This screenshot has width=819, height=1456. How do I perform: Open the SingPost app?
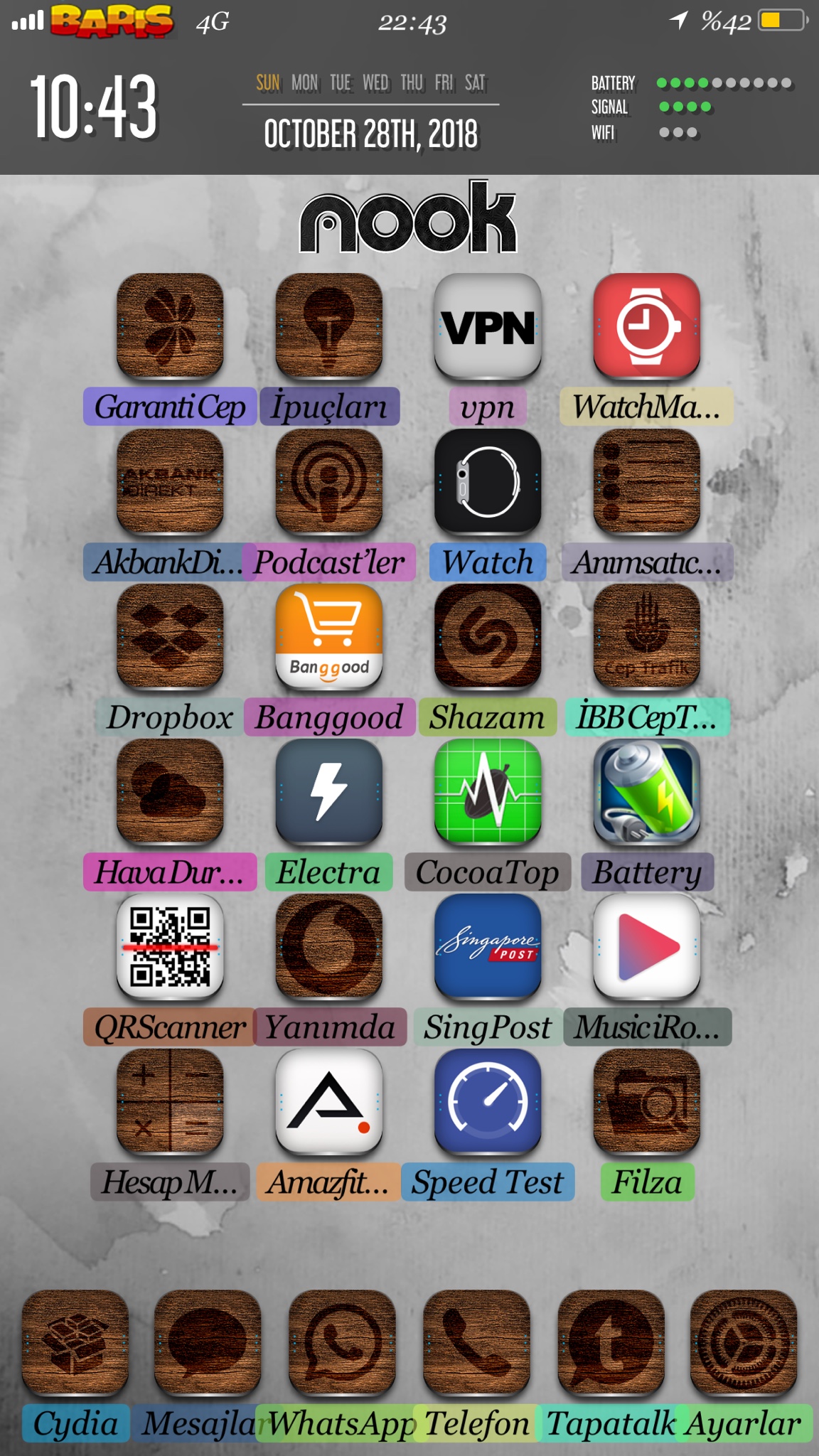pyautogui.click(x=488, y=947)
